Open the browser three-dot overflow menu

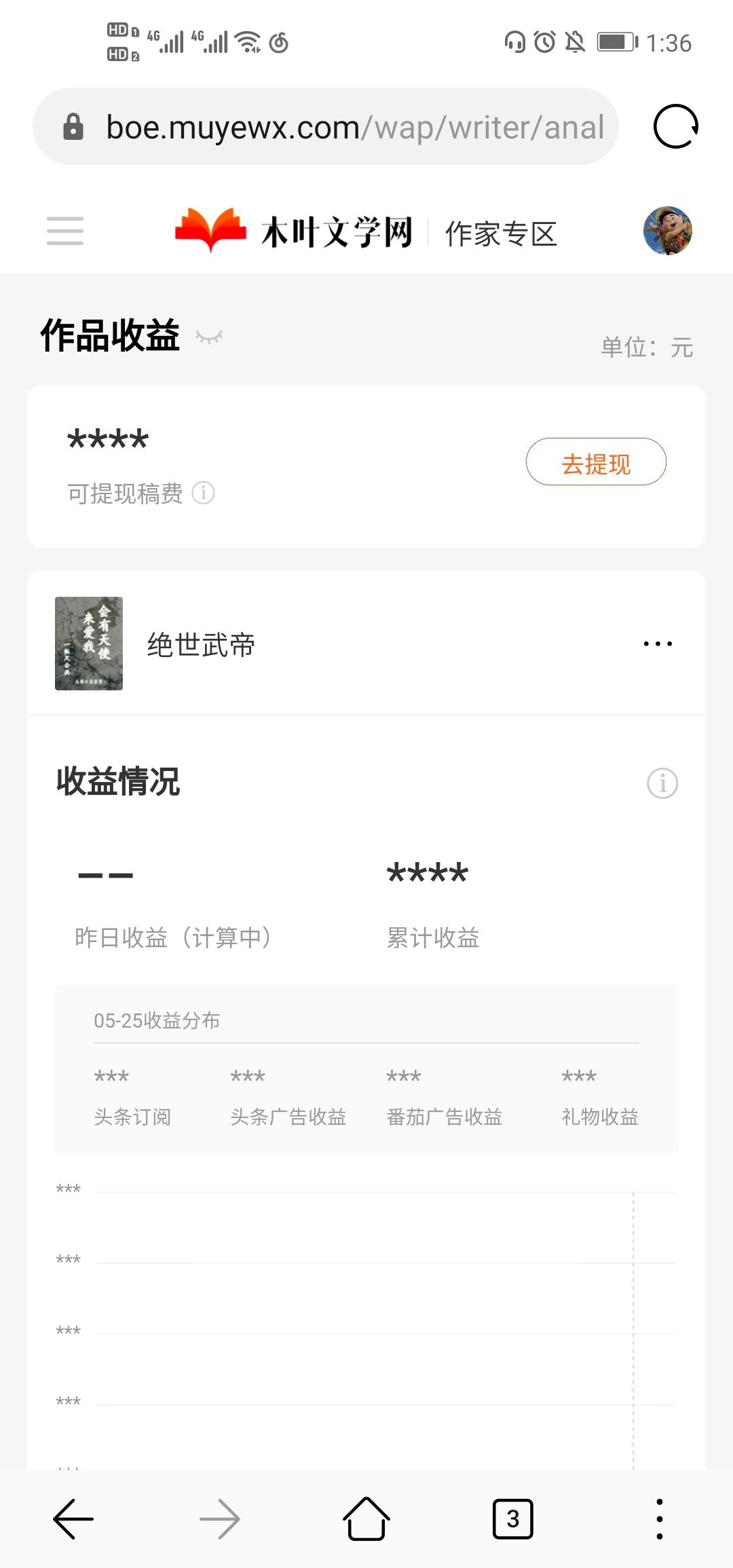659,1518
